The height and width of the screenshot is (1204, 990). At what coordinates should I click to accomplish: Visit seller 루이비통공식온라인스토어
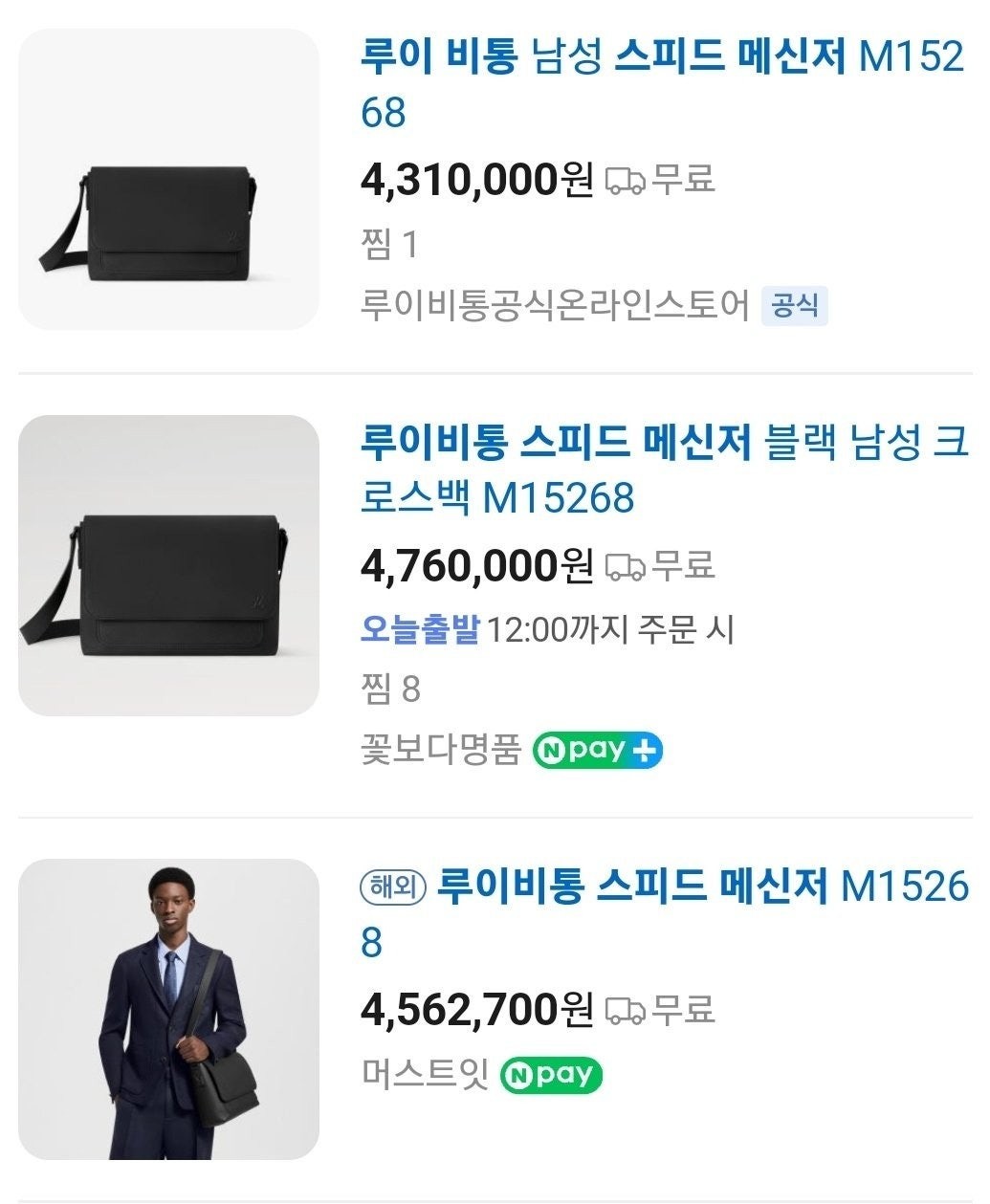click(555, 306)
